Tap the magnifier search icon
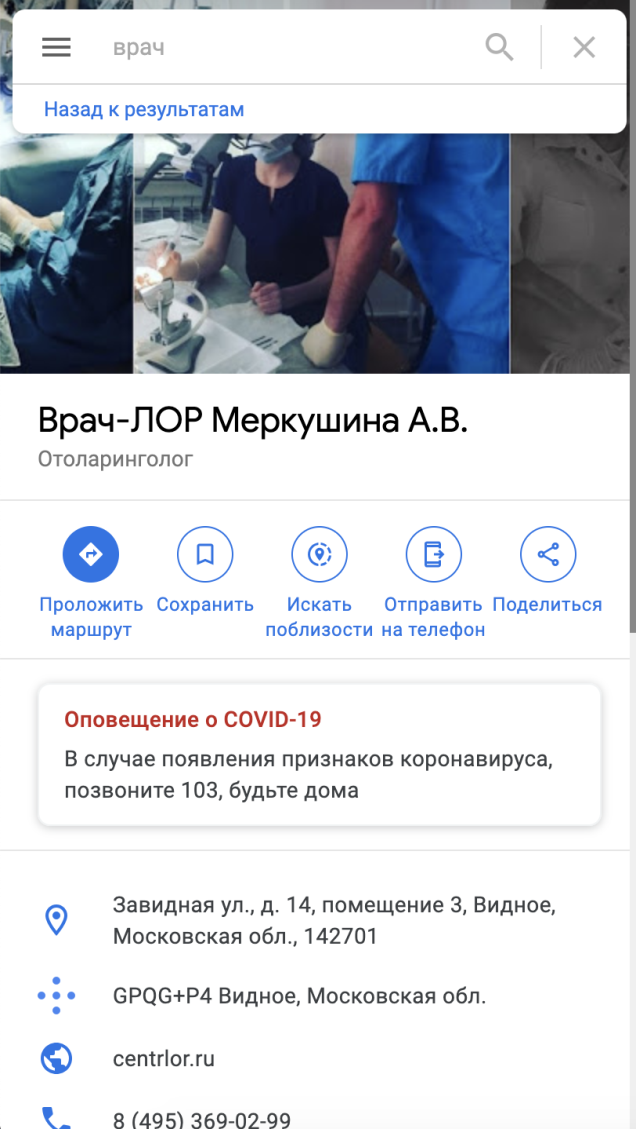The width and height of the screenshot is (636, 1129). click(499, 47)
